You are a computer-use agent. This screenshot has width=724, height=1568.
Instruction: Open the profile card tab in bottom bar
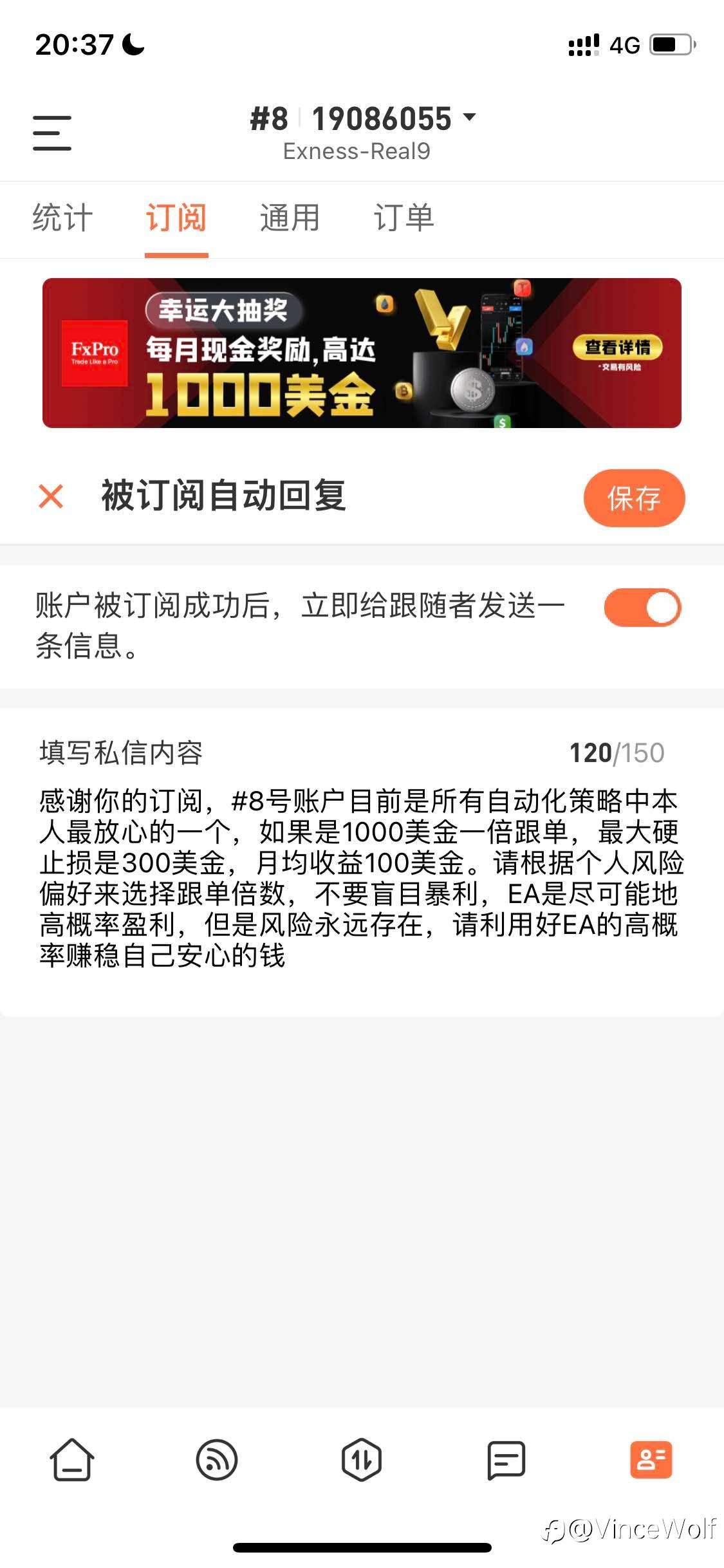pos(651,1460)
